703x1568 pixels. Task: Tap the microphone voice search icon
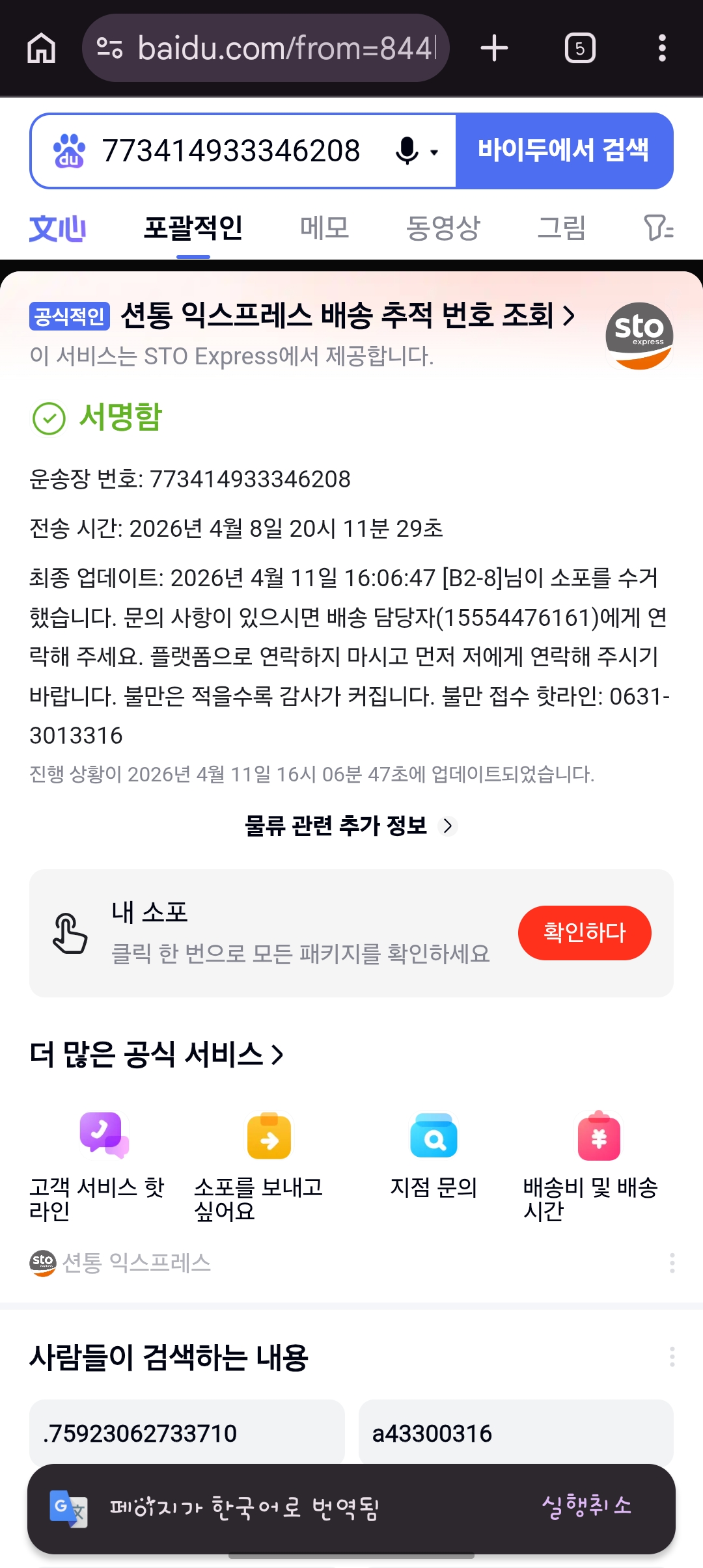[408, 151]
